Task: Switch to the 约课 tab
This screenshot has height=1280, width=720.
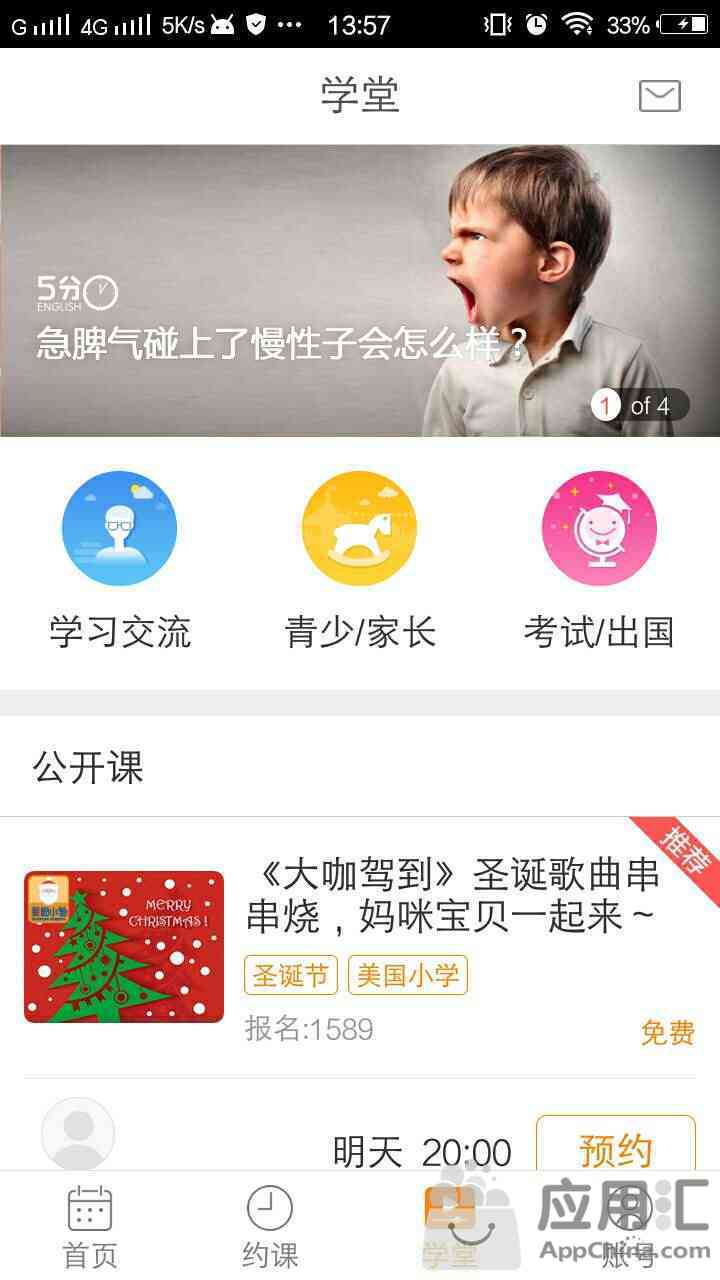Action: [270, 1227]
